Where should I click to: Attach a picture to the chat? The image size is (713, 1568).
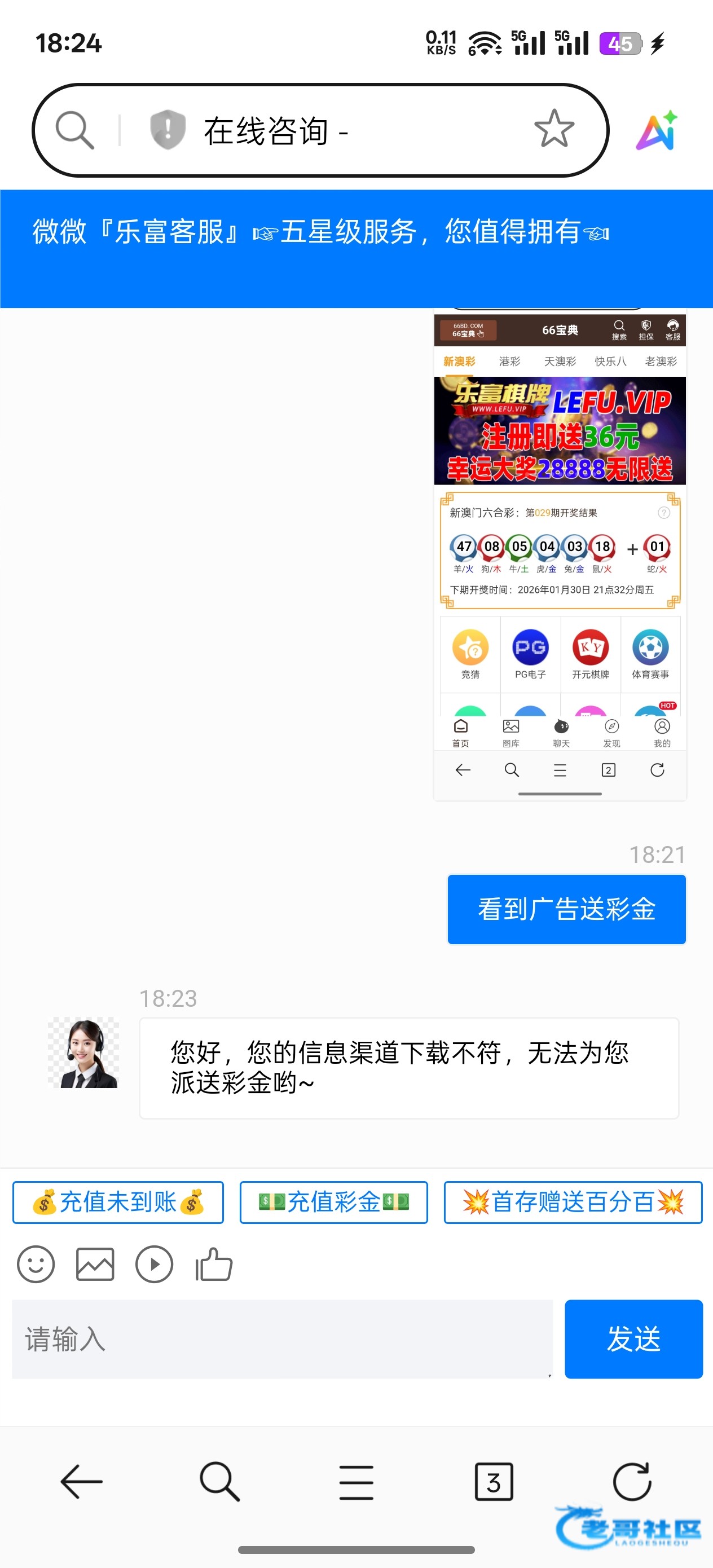point(95,1264)
